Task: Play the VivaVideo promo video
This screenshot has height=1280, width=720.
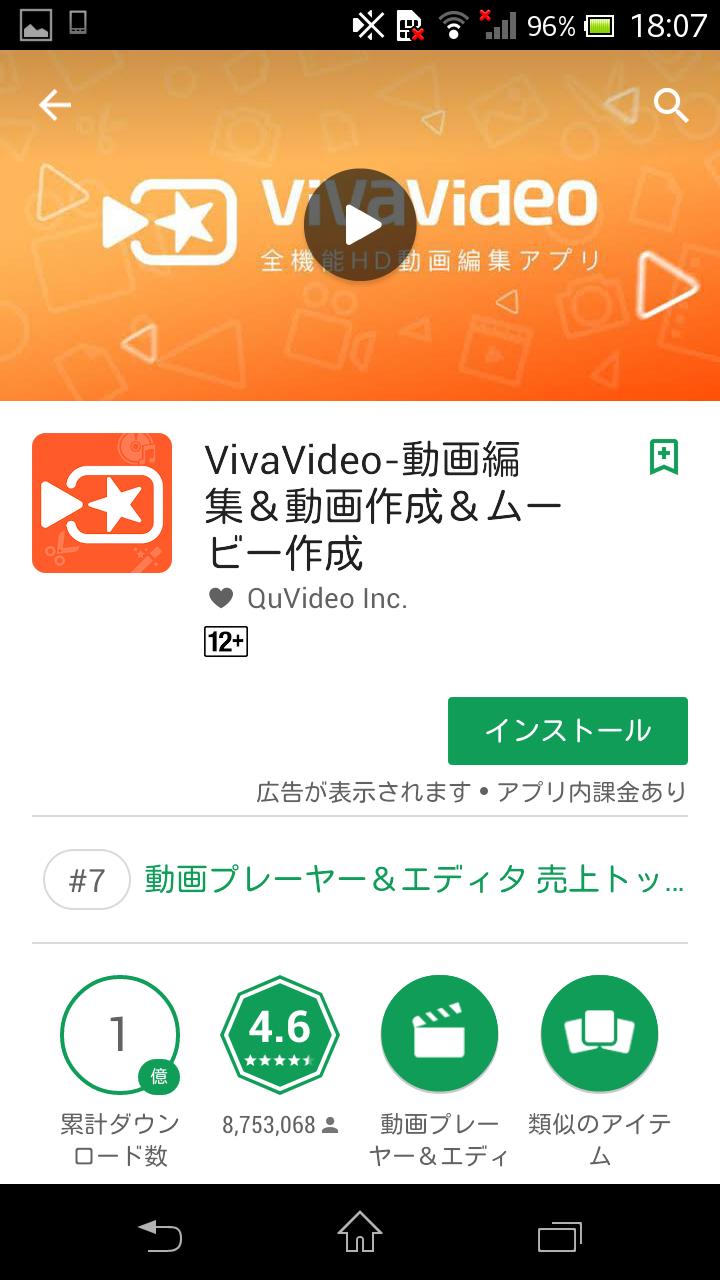Action: (360, 225)
